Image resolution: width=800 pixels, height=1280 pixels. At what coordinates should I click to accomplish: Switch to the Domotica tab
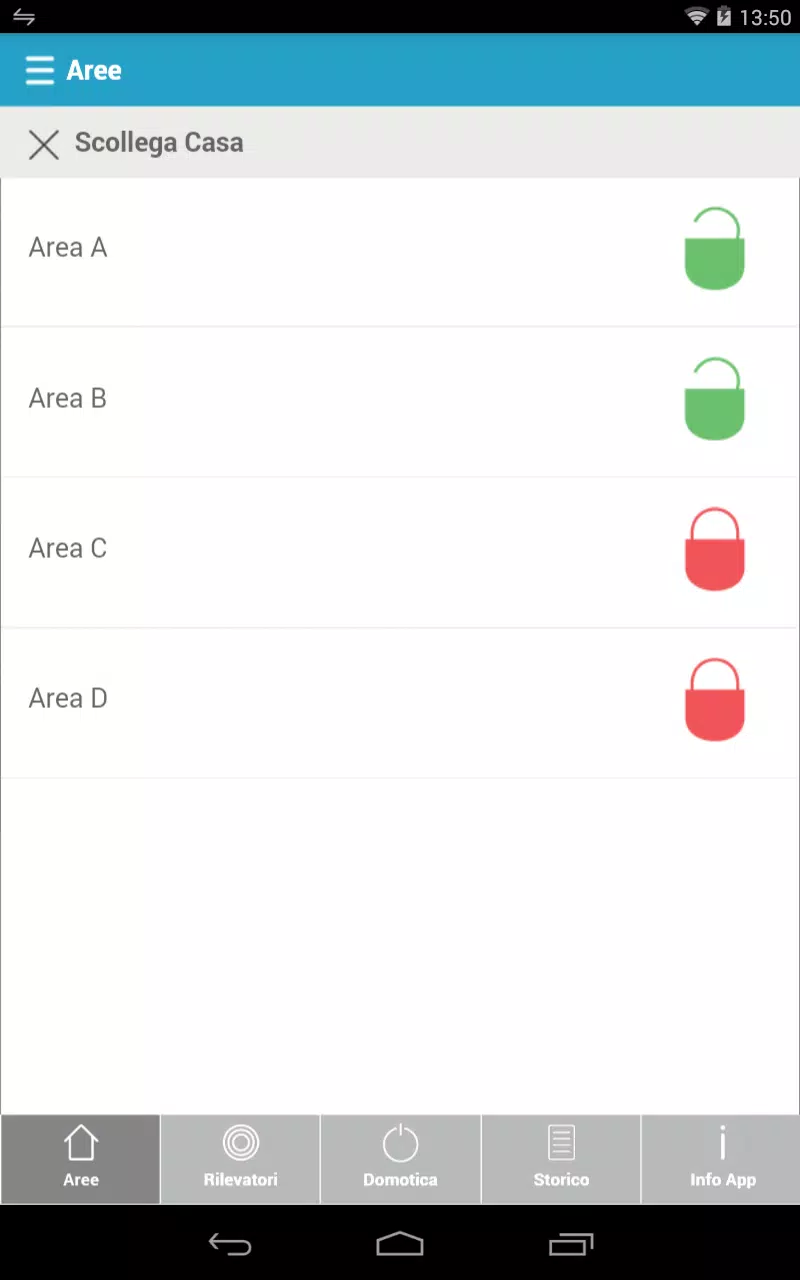[x=400, y=1159]
